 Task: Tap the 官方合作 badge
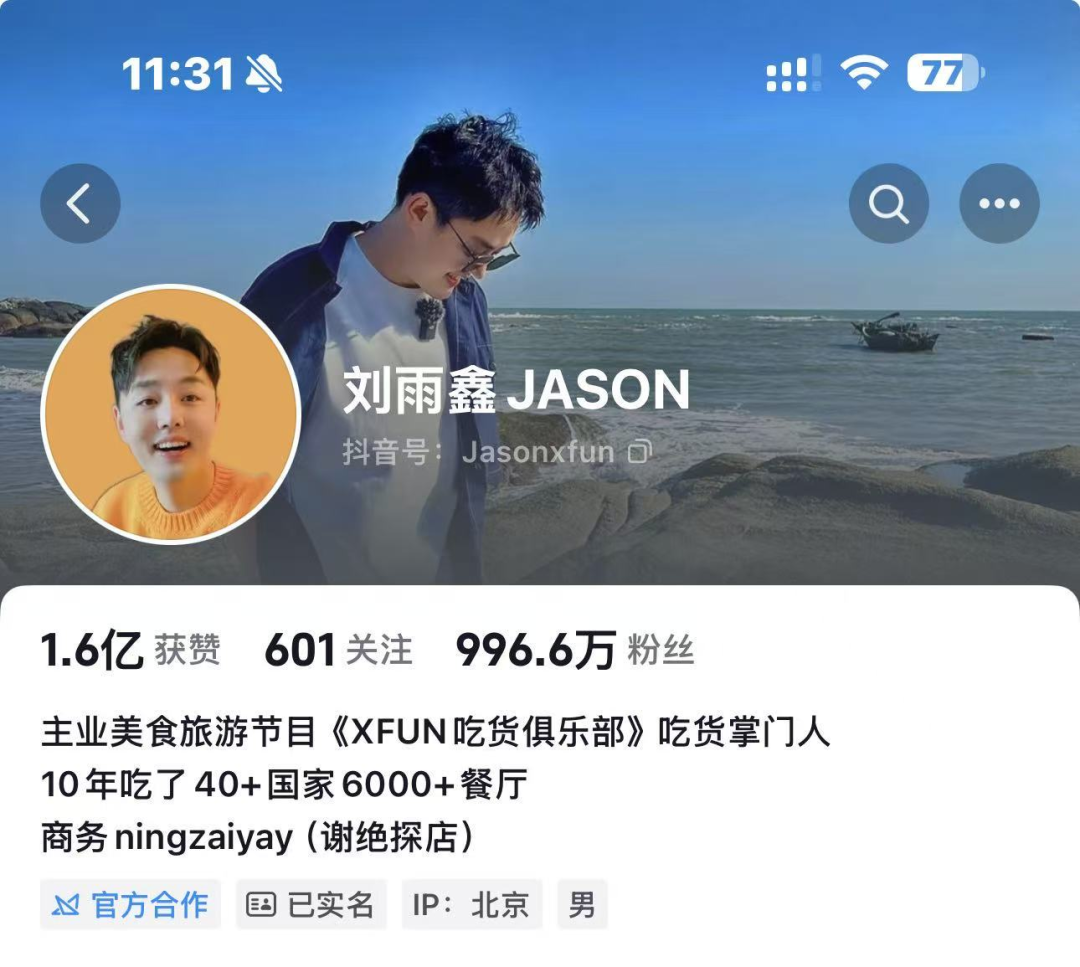pyautogui.click(x=130, y=905)
